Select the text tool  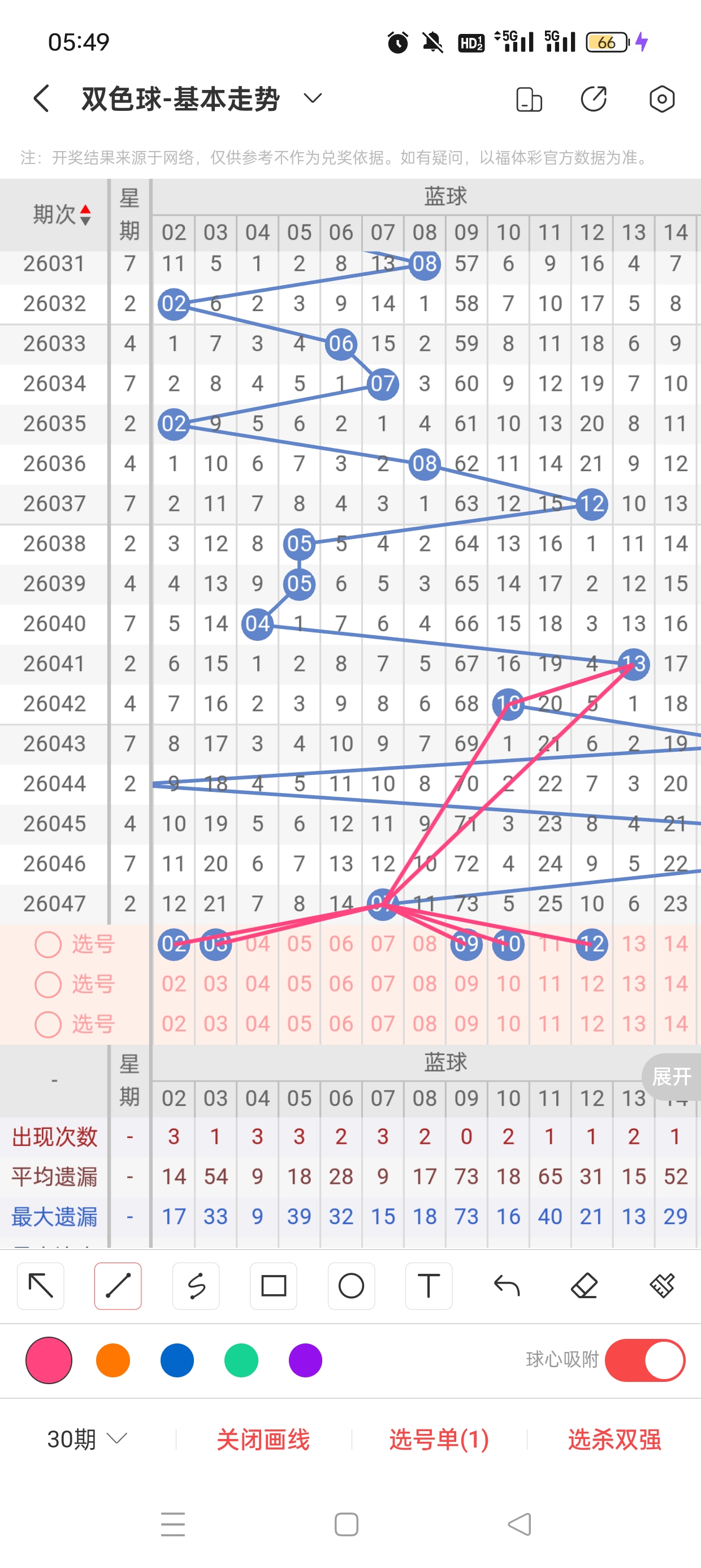(429, 1286)
